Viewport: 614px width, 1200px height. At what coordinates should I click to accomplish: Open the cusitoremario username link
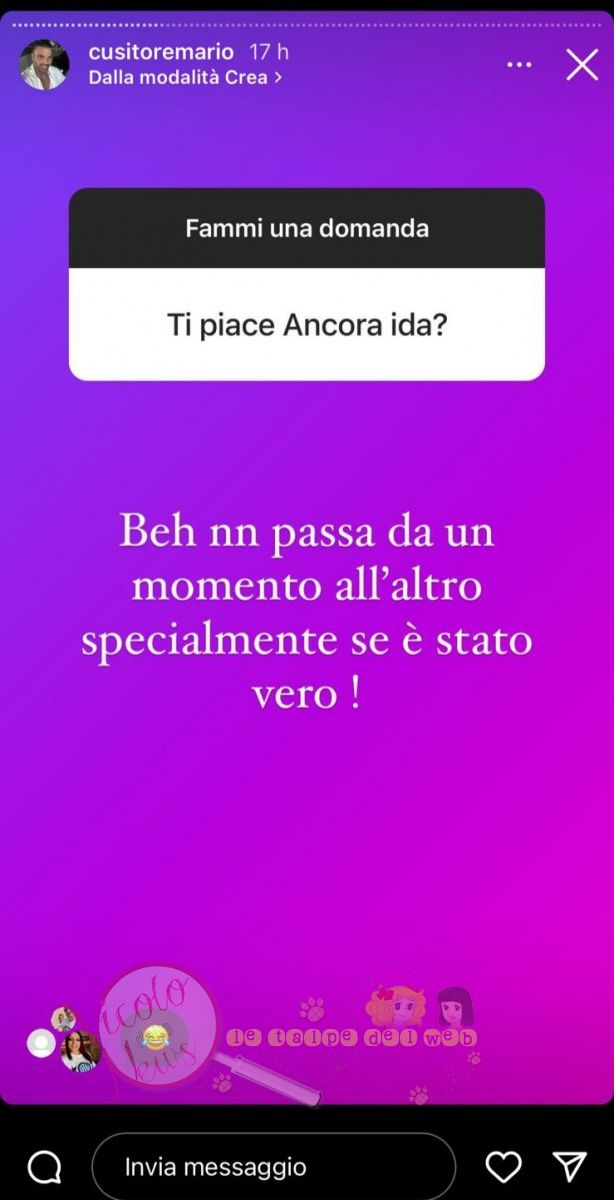coord(161,52)
